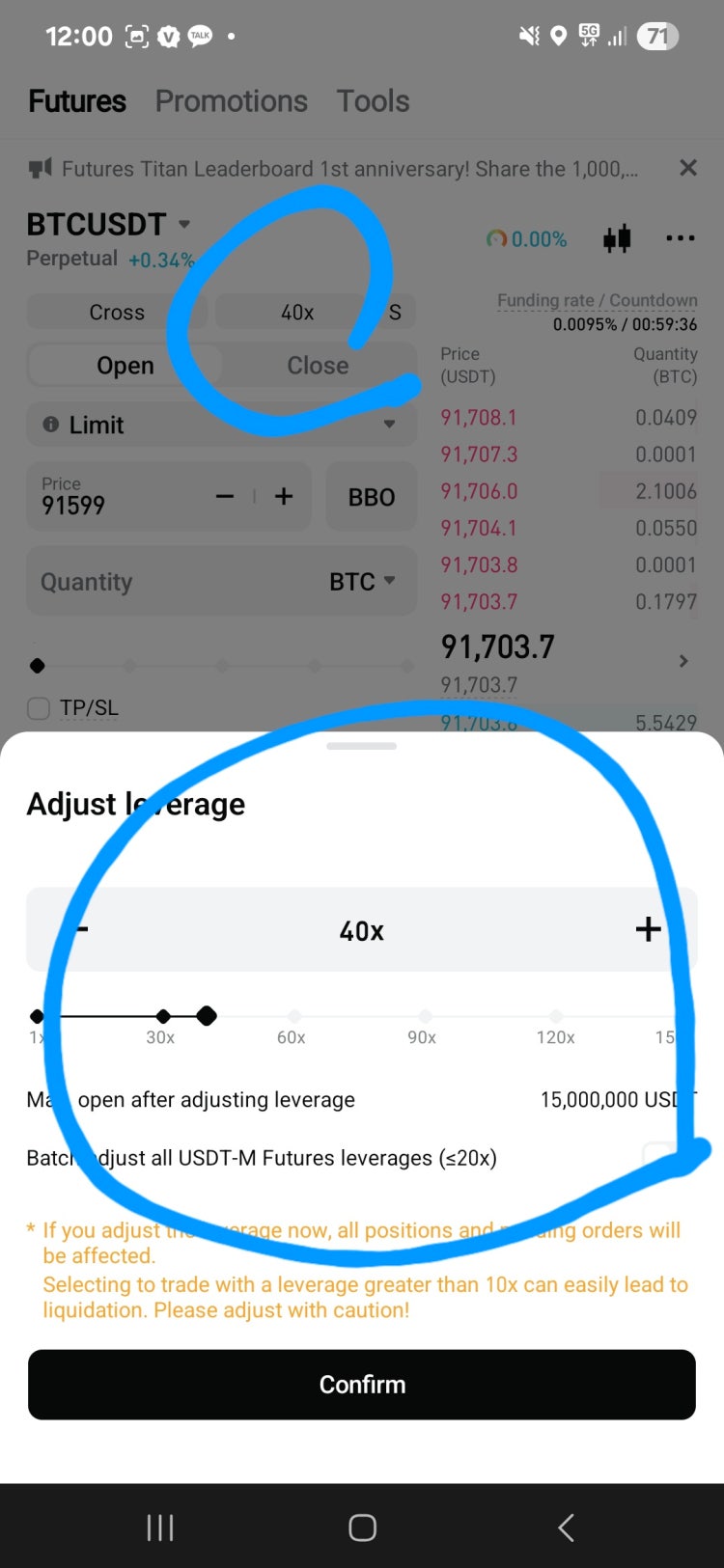Increase leverage with the plus button

pyautogui.click(x=648, y=929)
